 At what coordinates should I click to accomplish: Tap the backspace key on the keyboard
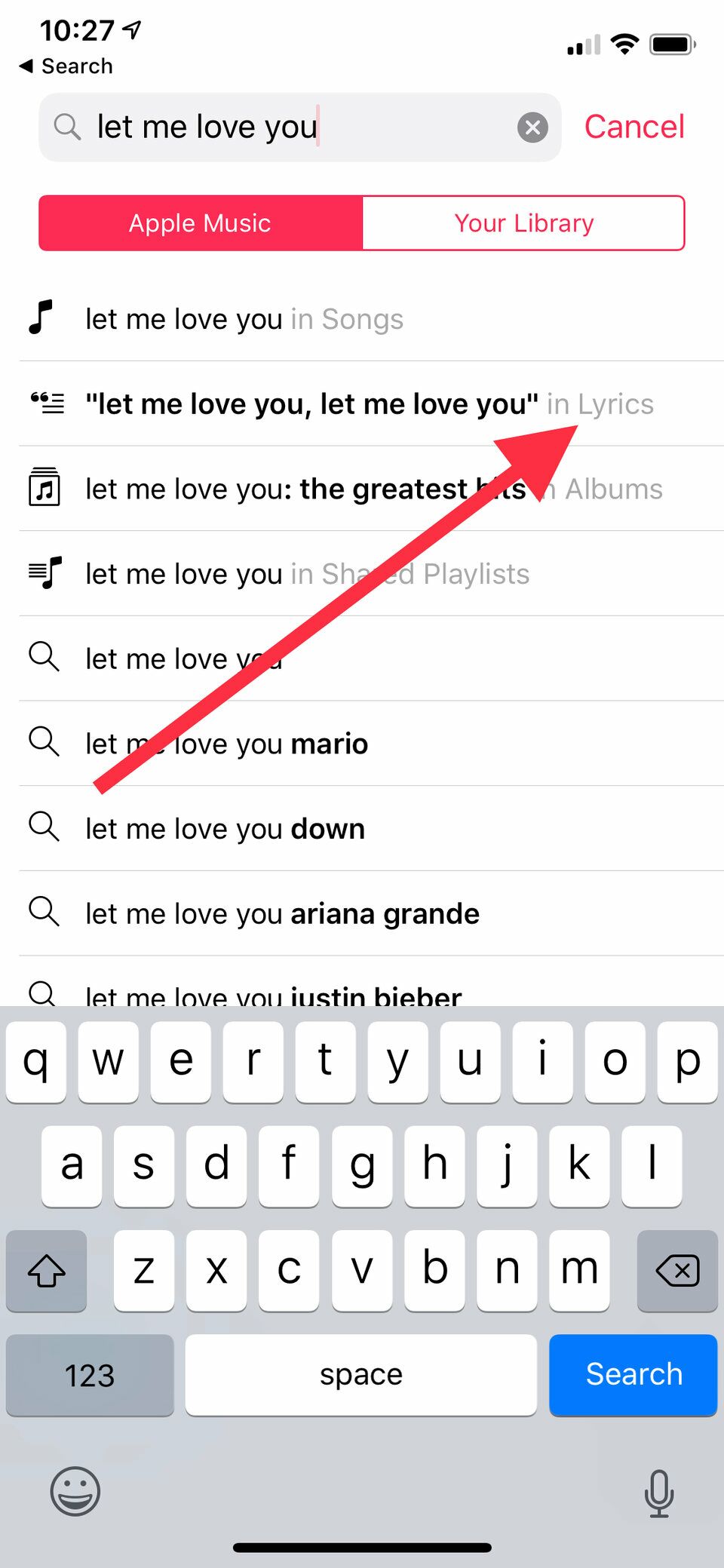[677, 1271]
